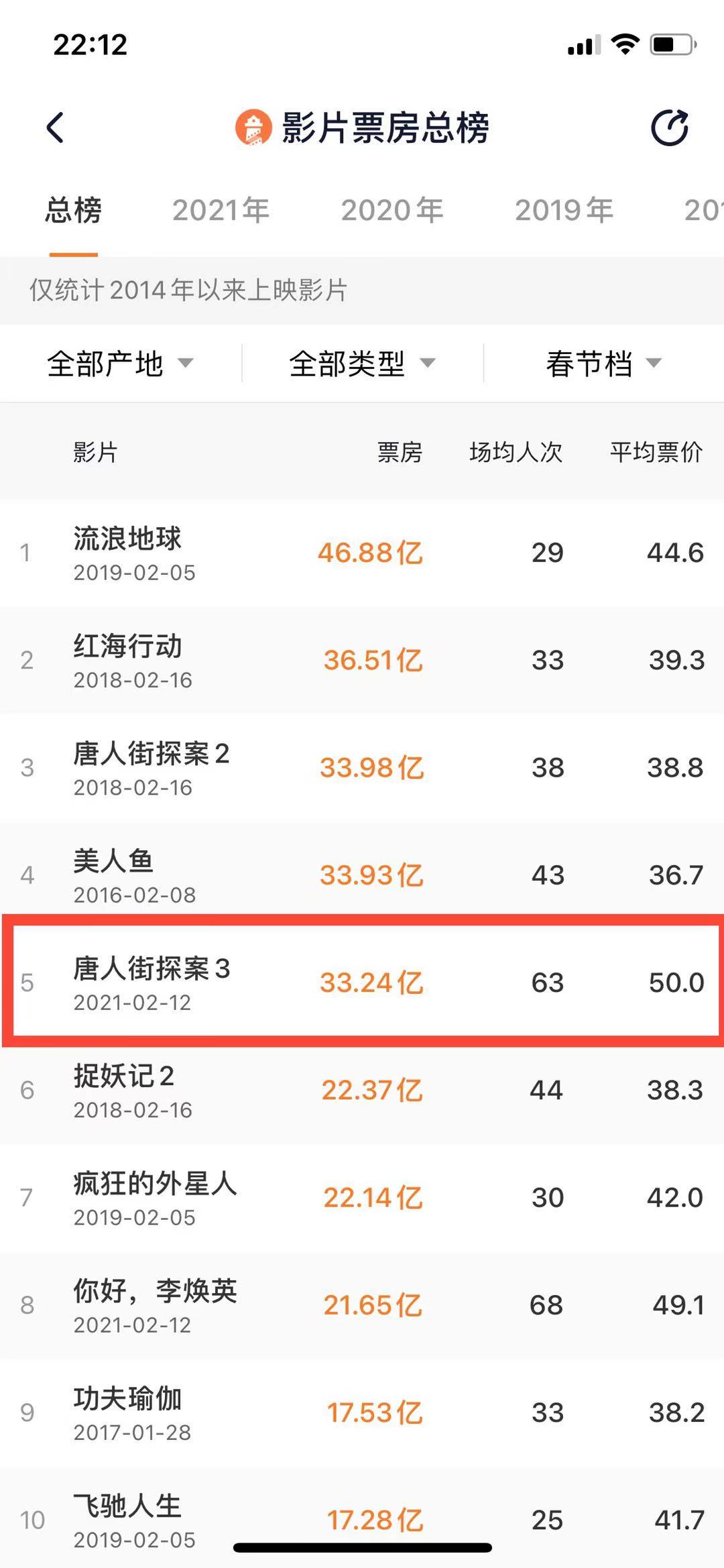Image resolution: width=724 pixels, height=1568 pixels.
Task: Open the 唐人街探案3 movie row
Action: pyautogui.click(x=362, y=983)
